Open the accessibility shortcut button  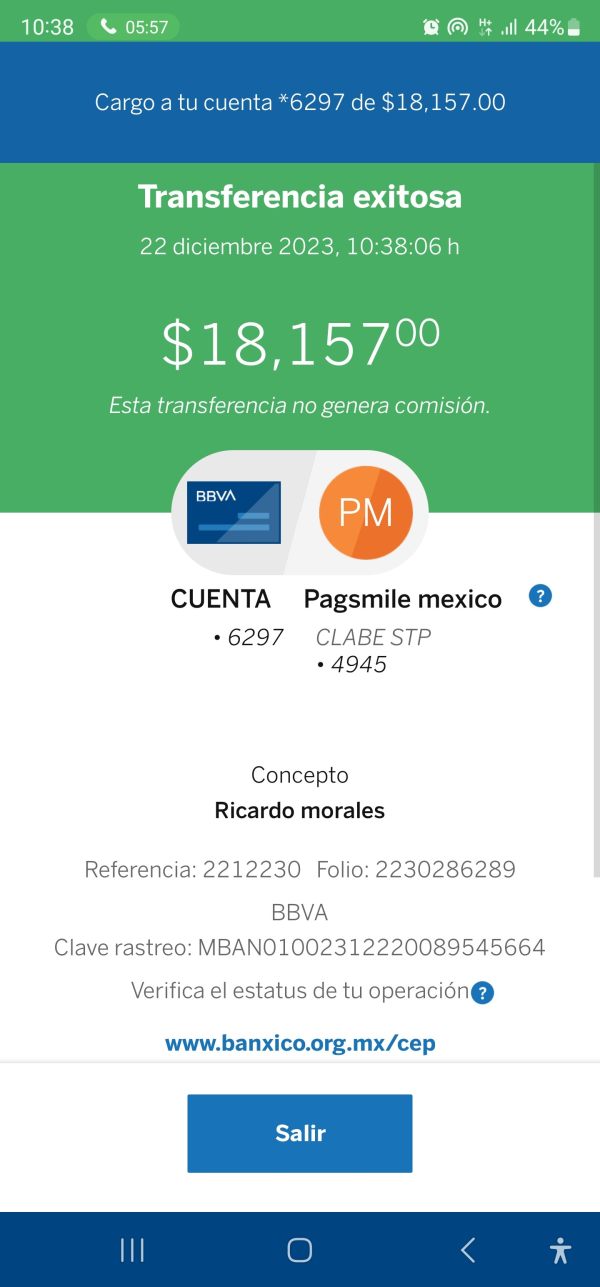[x=561, y=1249]
